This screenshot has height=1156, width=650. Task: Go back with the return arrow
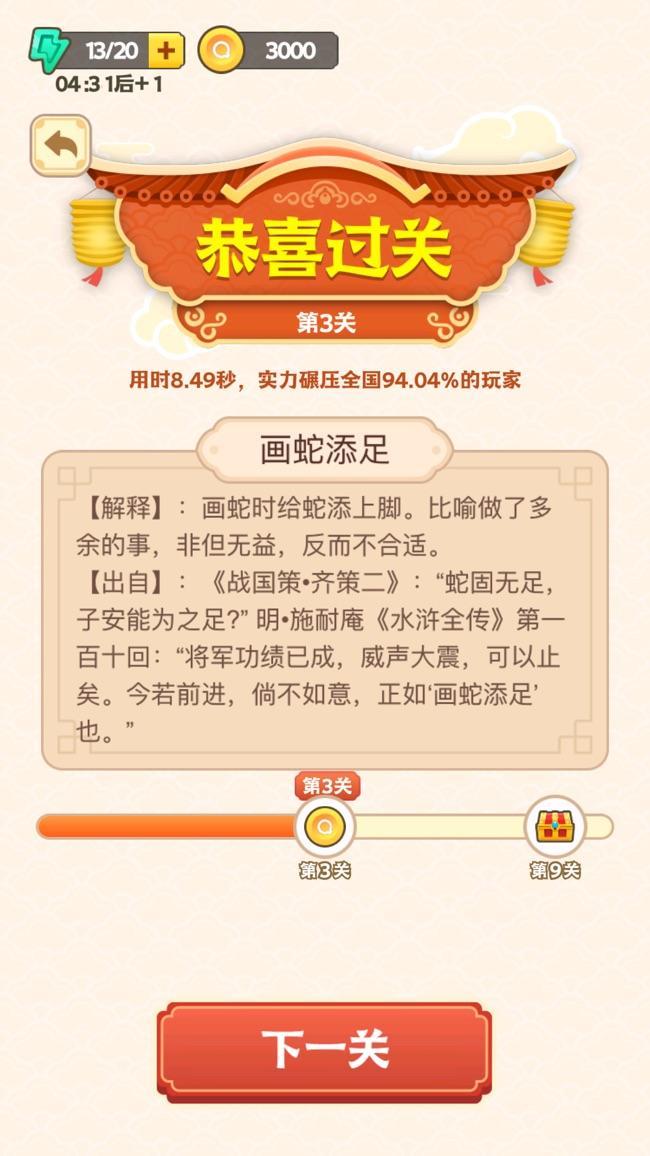click(60, 146)
